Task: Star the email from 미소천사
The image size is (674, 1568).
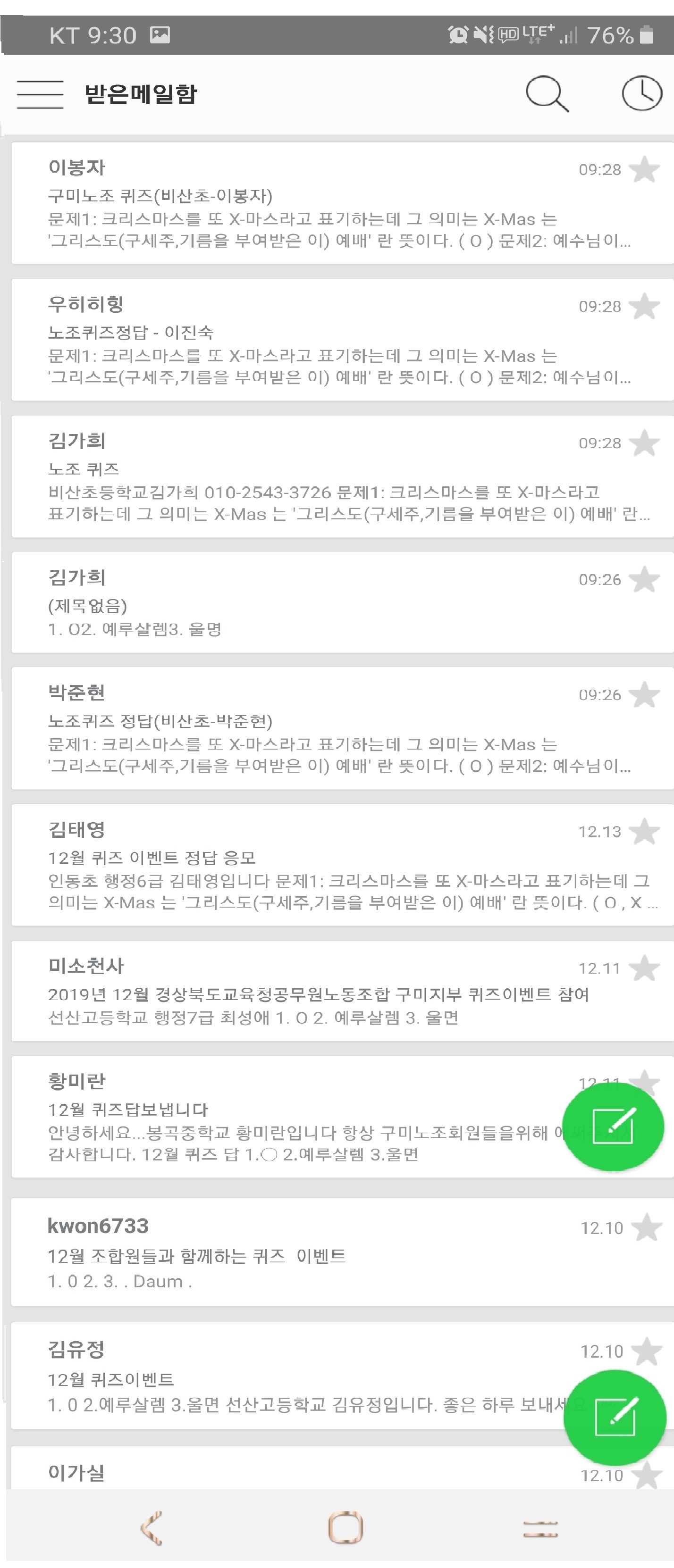Action: click(x=644, y=968)
